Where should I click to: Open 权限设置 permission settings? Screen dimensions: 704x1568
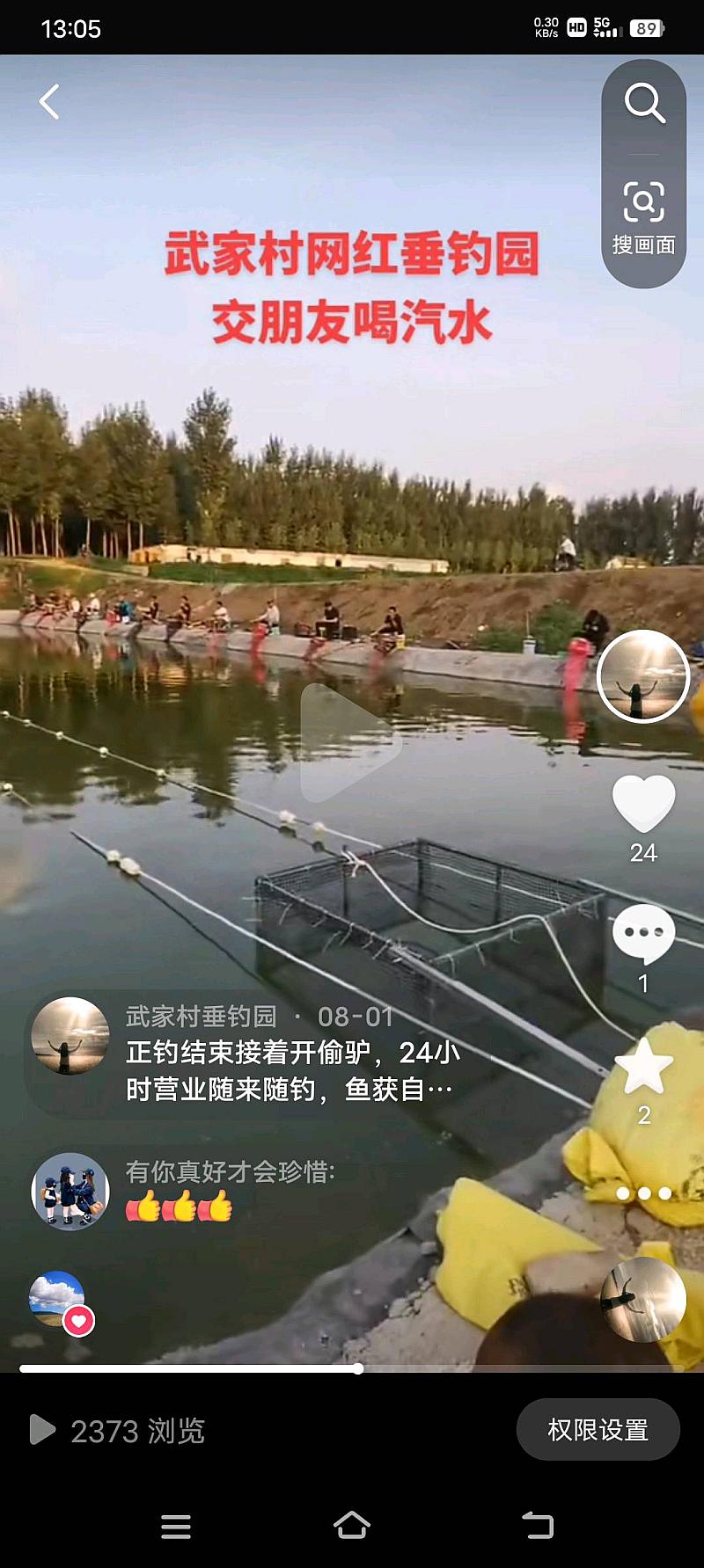pos(598,1429)
